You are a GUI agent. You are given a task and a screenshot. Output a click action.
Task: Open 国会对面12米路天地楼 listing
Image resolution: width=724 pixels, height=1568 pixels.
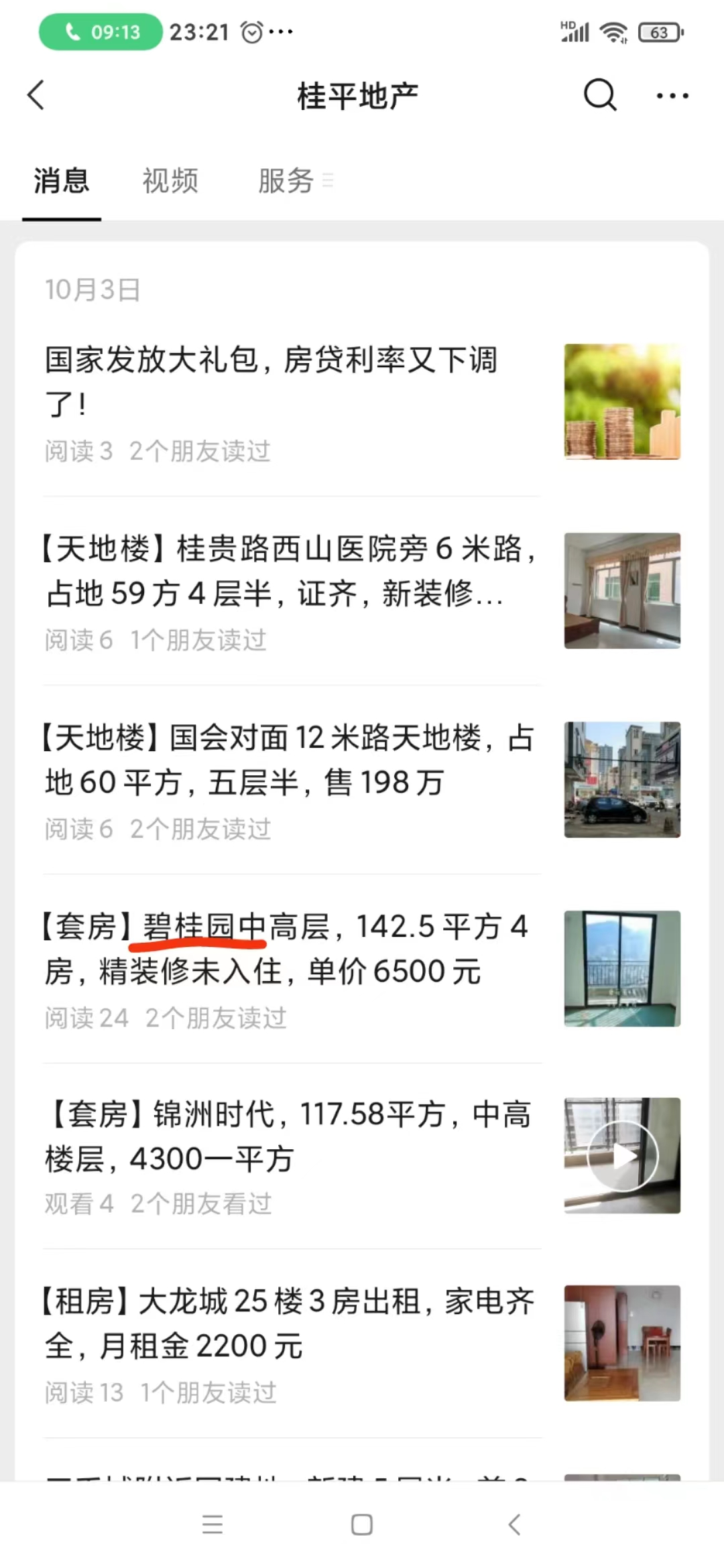coord(362,780)
